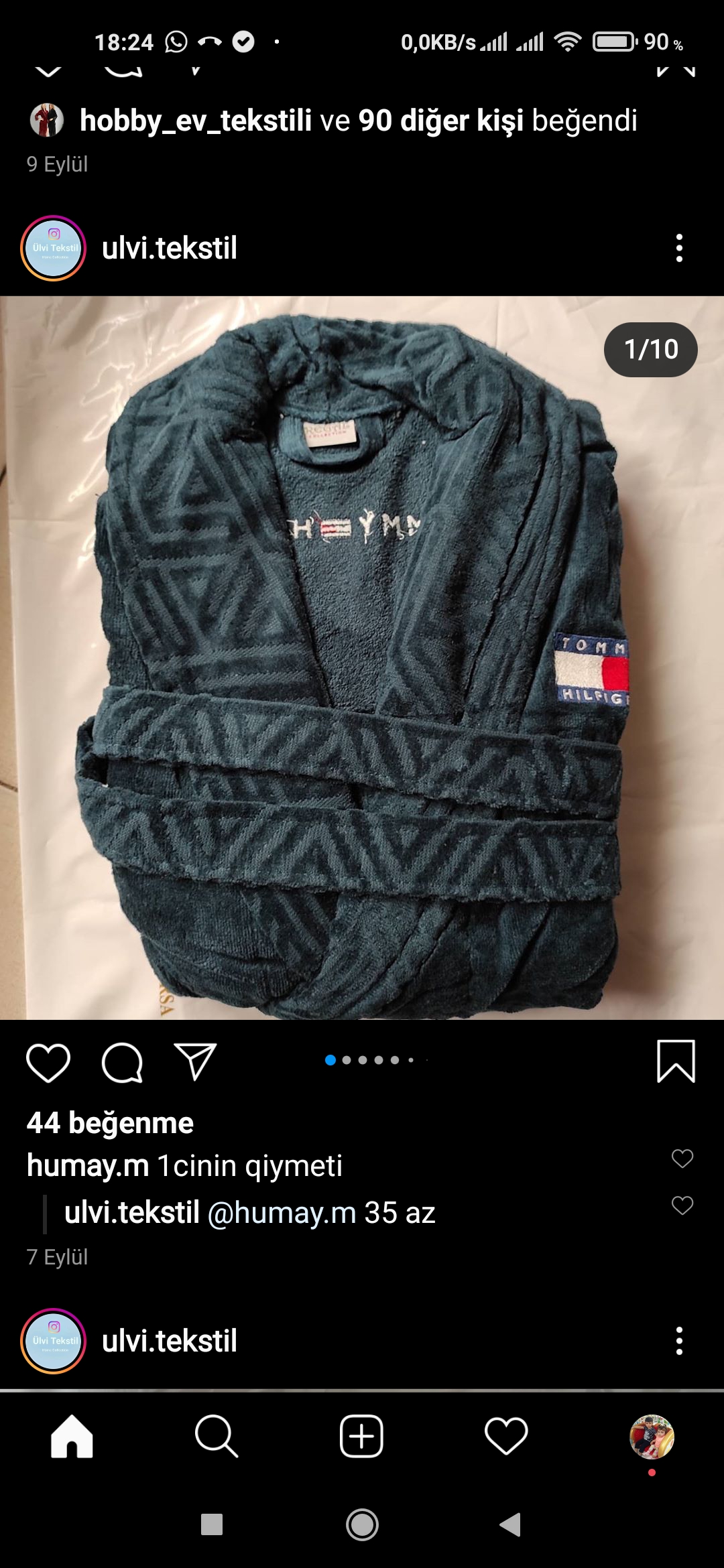The height and width of the screenshot is (1568, 724).
Task: Open hobby_ev_tekstili profile from likes line
Action: [196, 121]
